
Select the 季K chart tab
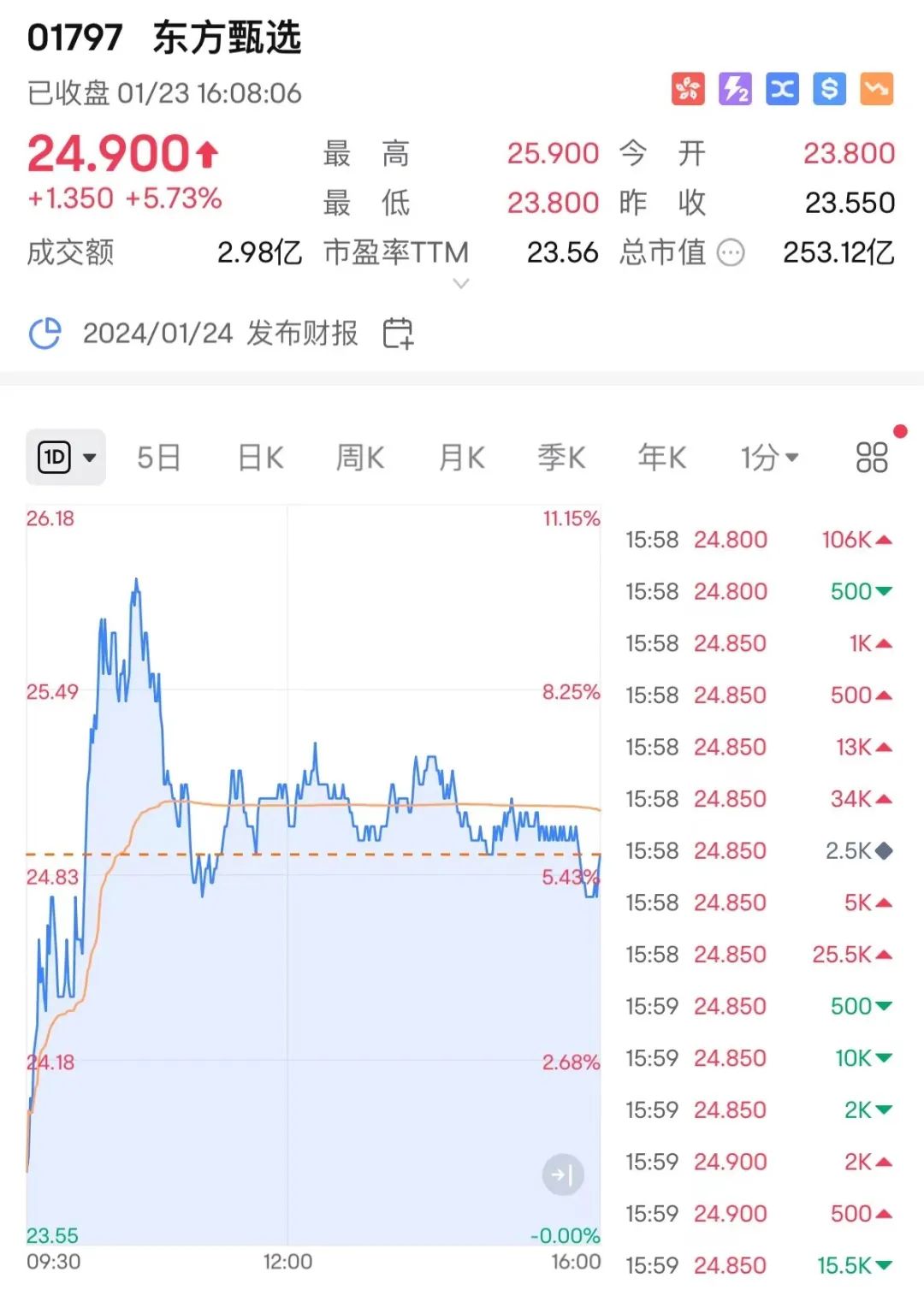click(x=561, y=458)
